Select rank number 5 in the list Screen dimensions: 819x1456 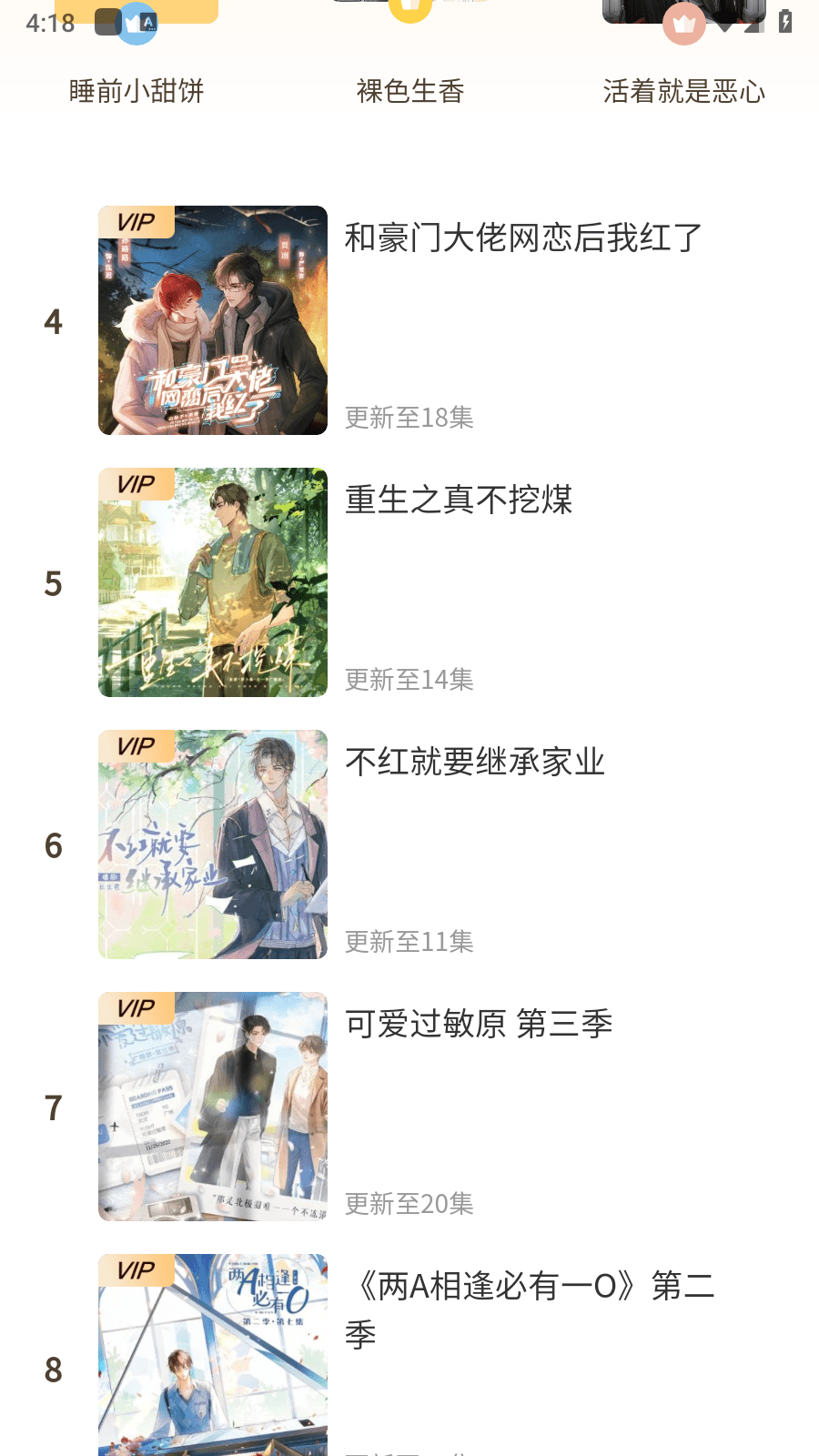pyautogui.click(x=53, y=583)
